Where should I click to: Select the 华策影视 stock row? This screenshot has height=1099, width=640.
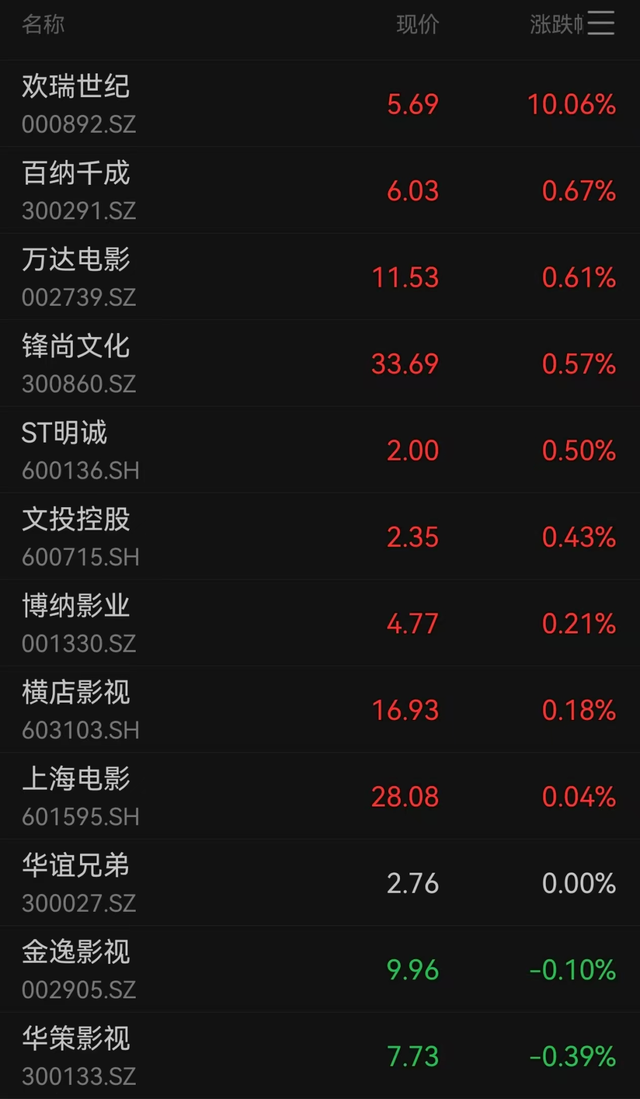click(320, 1056)
